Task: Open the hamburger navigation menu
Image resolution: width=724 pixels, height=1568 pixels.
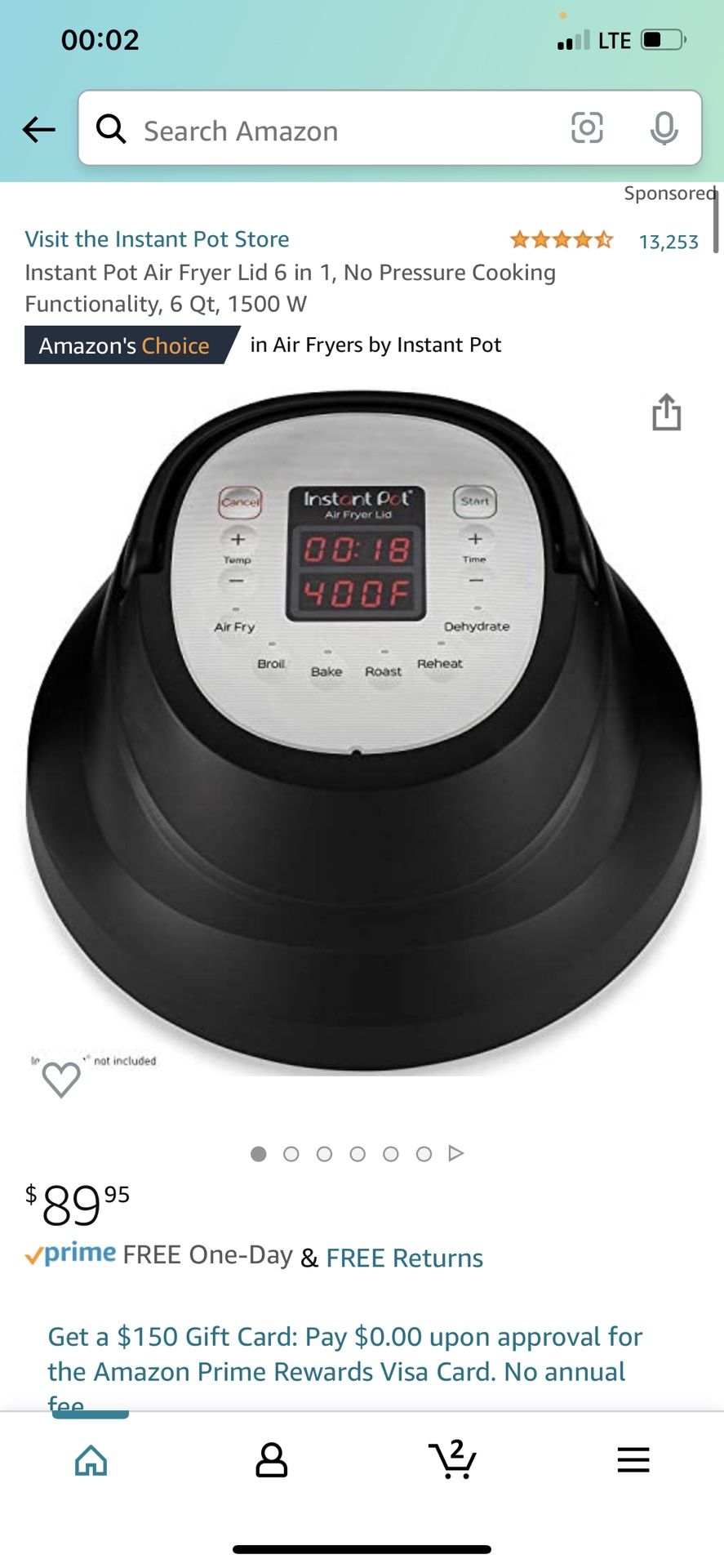Action: coord(633,1460)
